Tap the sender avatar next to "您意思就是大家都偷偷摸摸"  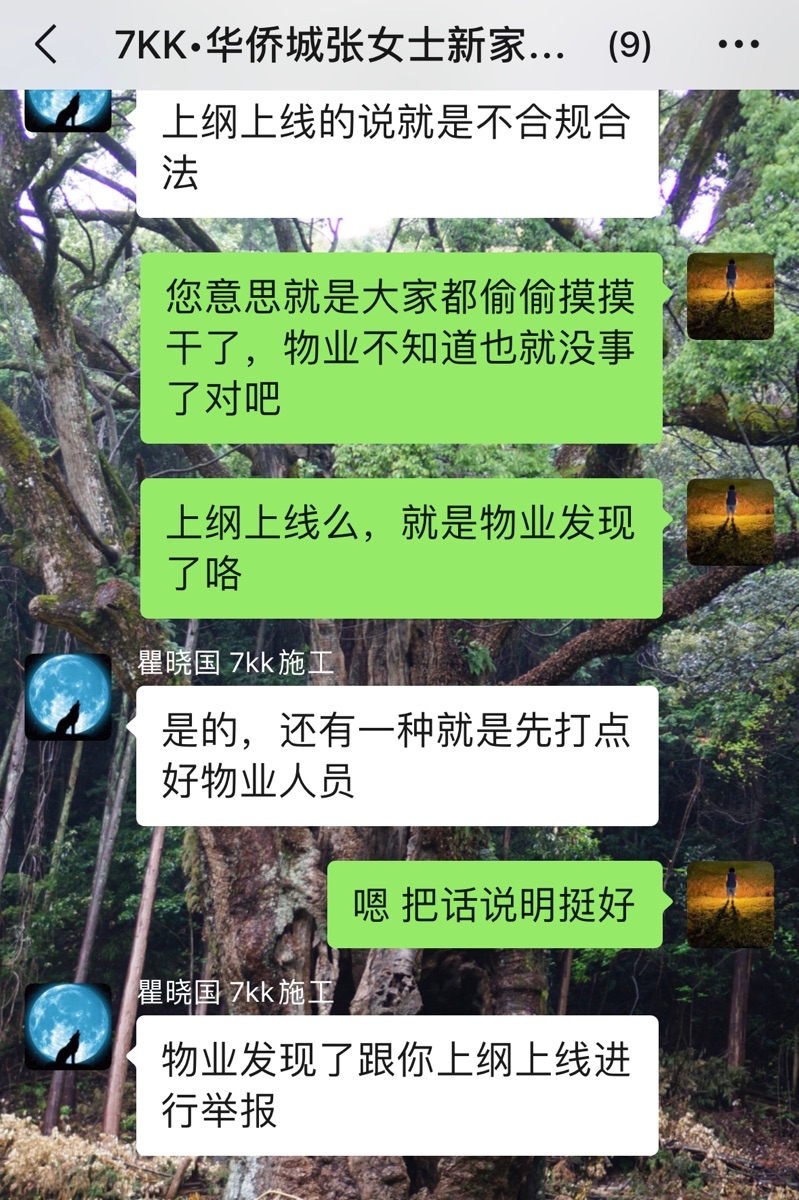coord(730,296)
